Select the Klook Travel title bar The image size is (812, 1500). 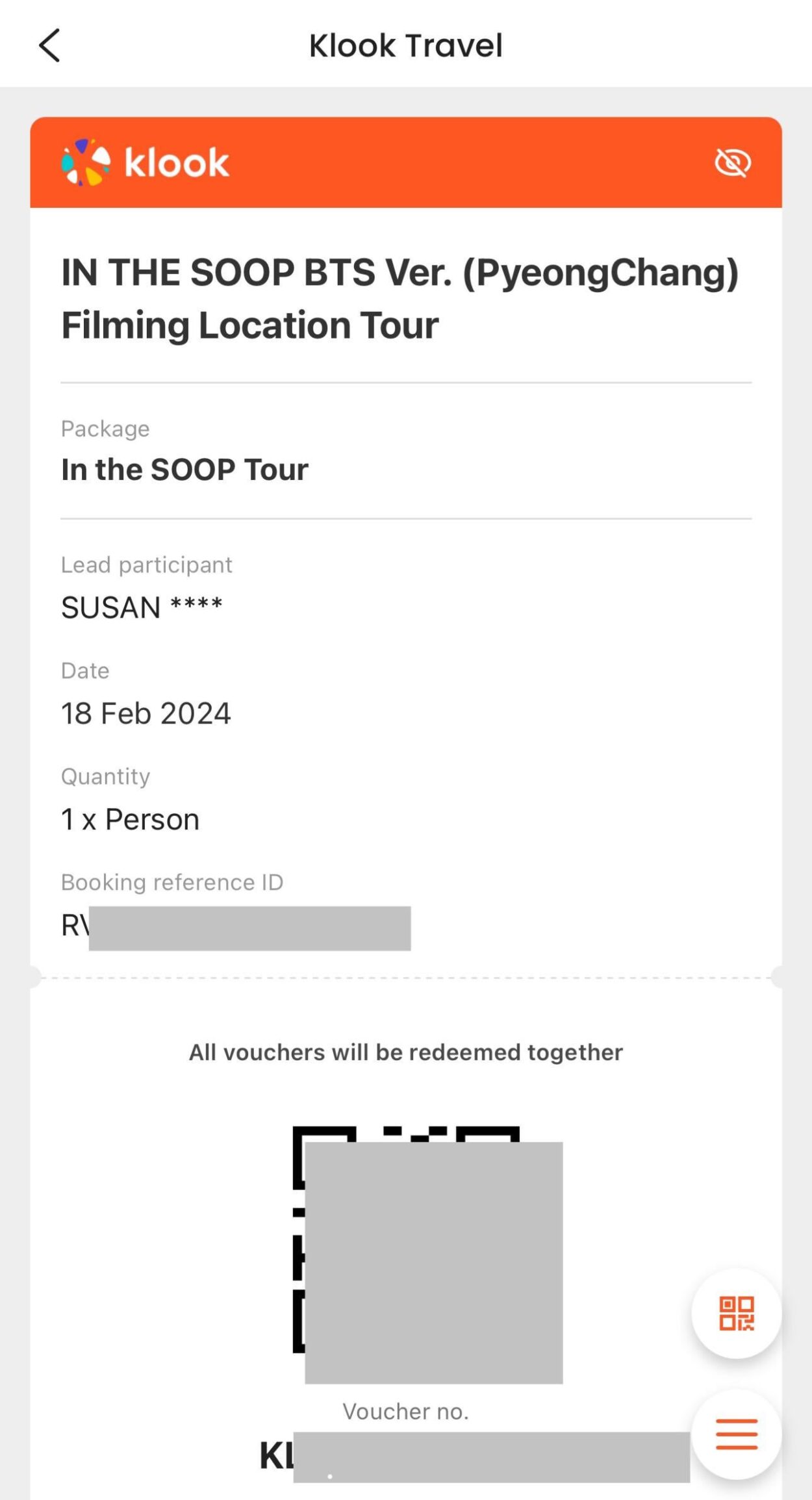[x=405, y=44]
